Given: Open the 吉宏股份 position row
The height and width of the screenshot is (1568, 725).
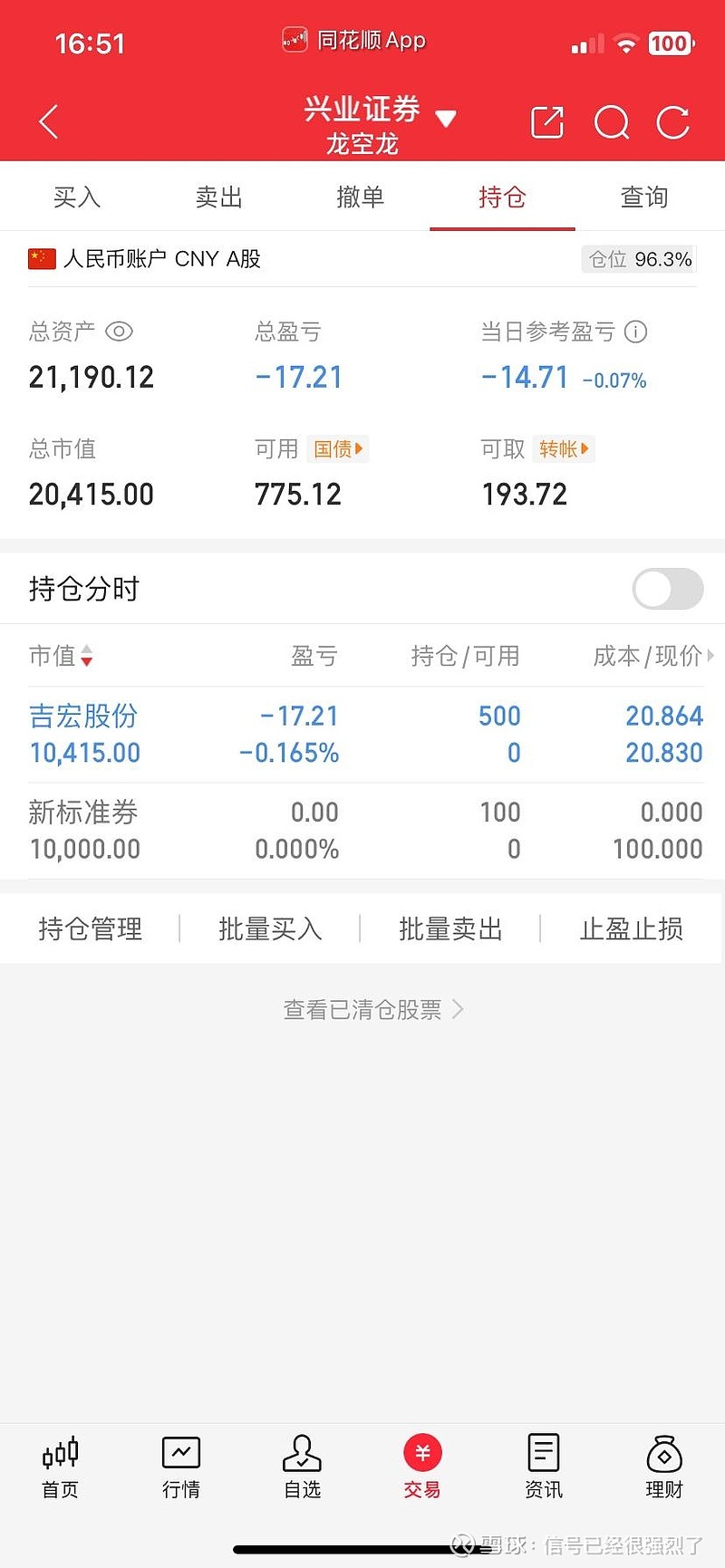Looking at the screenshot, I should point(362,735).
